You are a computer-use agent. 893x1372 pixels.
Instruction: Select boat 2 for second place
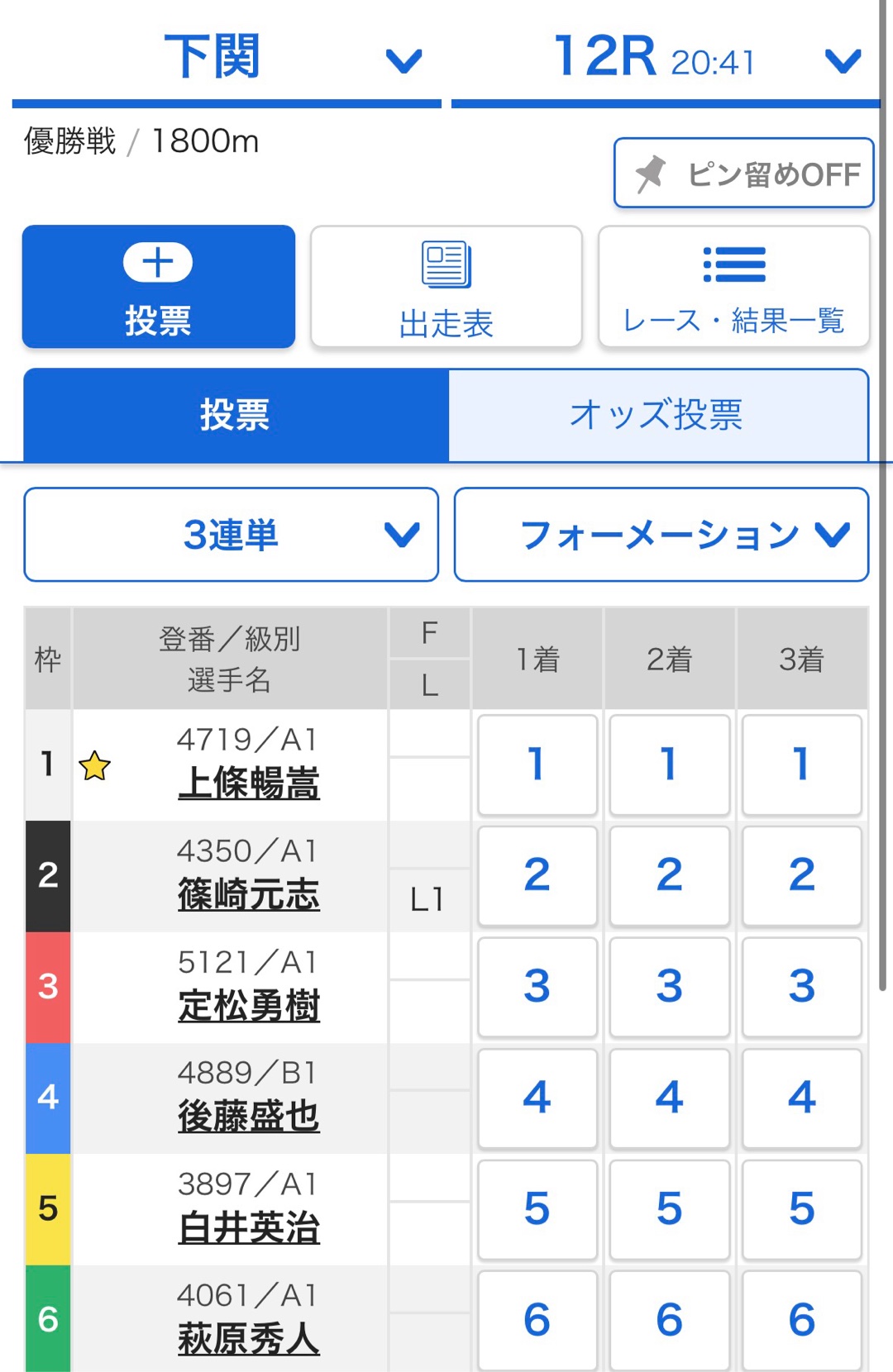(x=669, y=875)
